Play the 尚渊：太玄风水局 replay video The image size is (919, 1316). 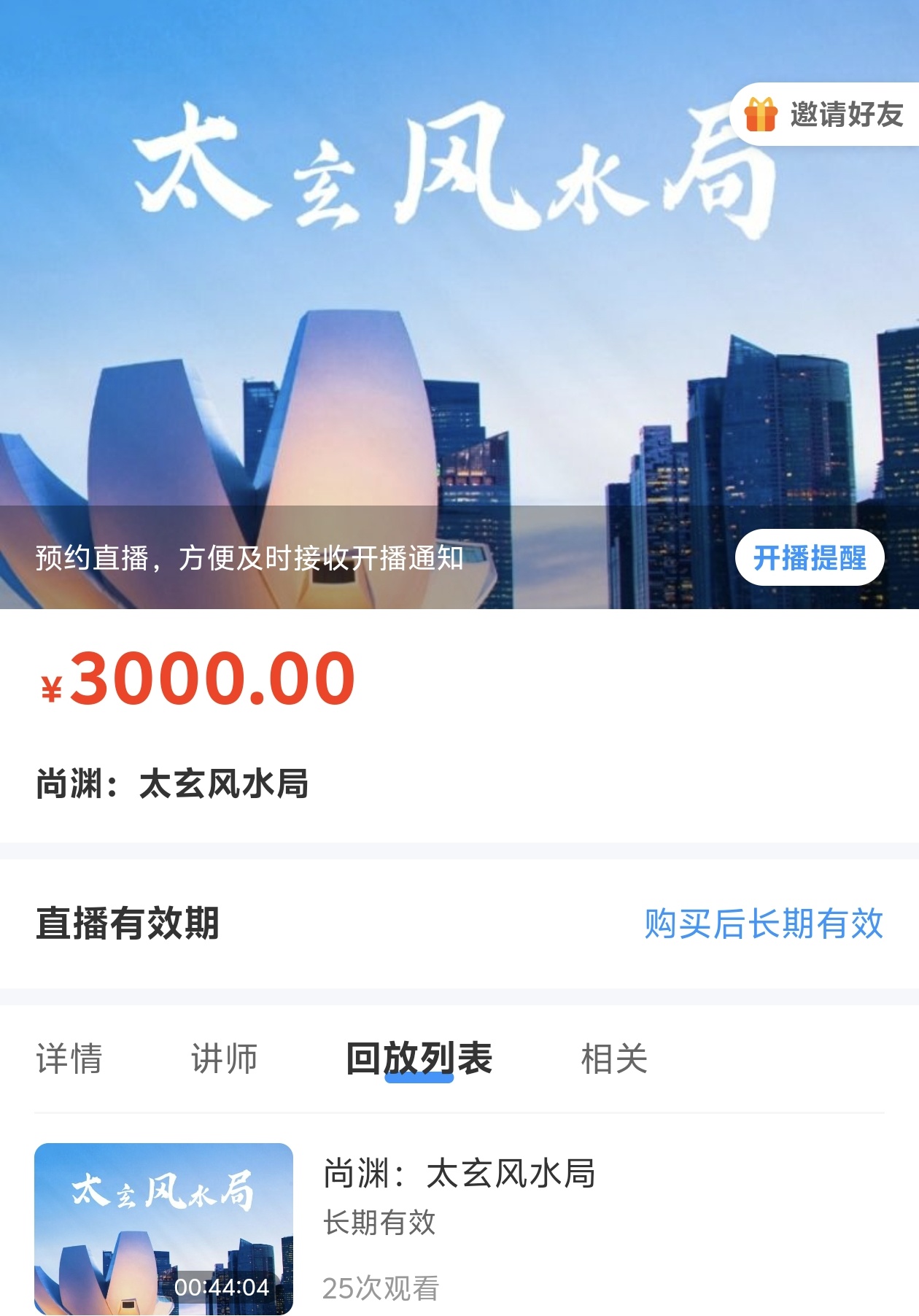(163, 1228)
